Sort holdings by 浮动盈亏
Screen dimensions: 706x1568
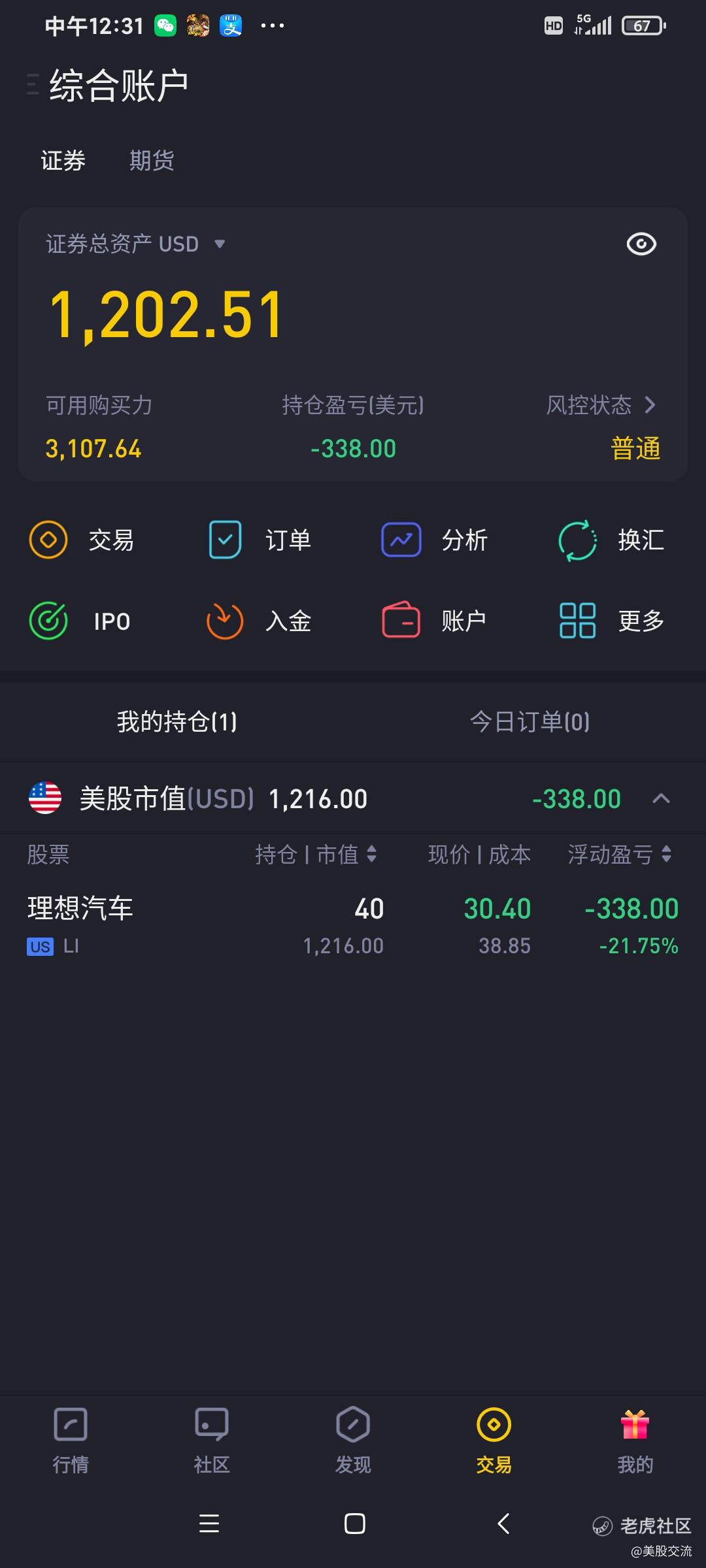(620, 855)
